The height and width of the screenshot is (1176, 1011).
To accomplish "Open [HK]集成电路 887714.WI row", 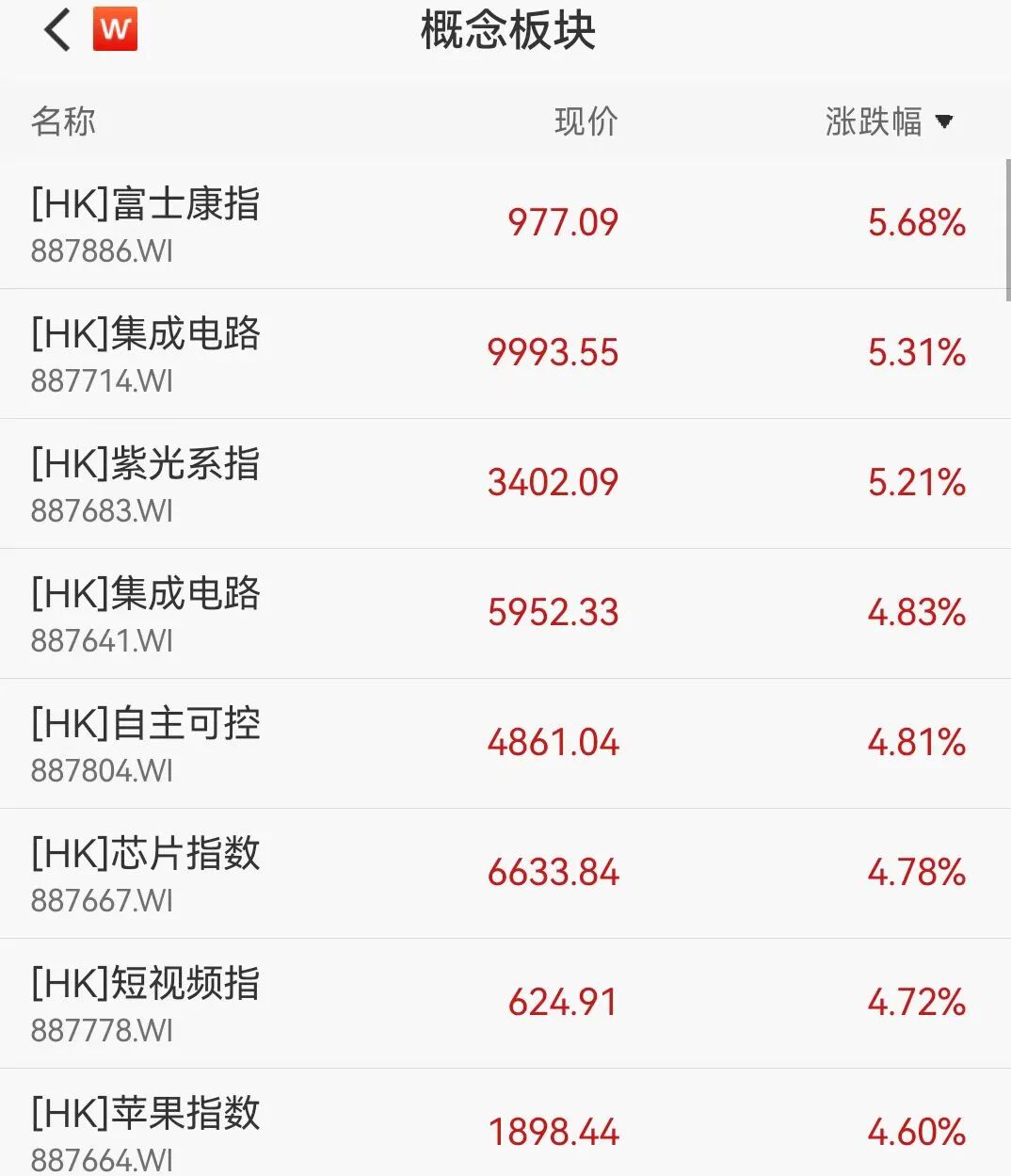I will click(146, 354).
